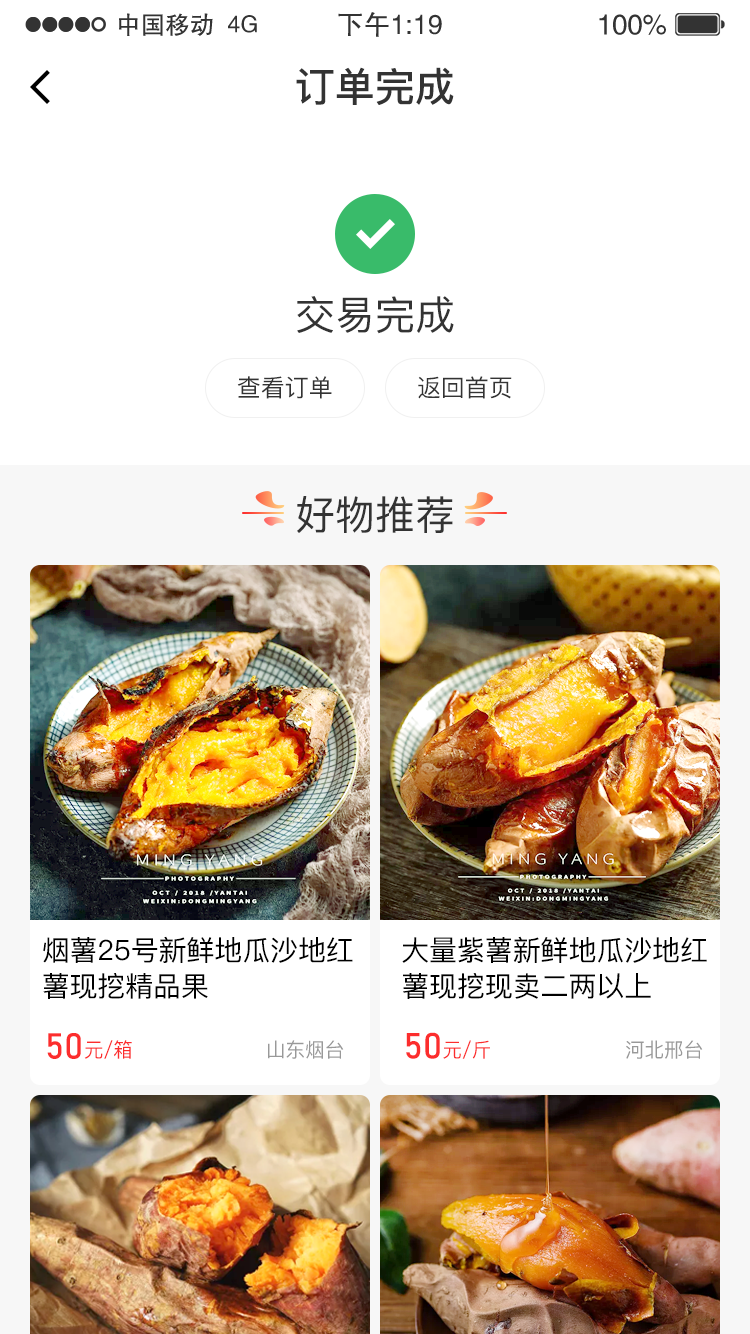Tap the 查看订单 button
Image resolution: width=750 pixels, height=1334 pixels.
pos(285,388)
